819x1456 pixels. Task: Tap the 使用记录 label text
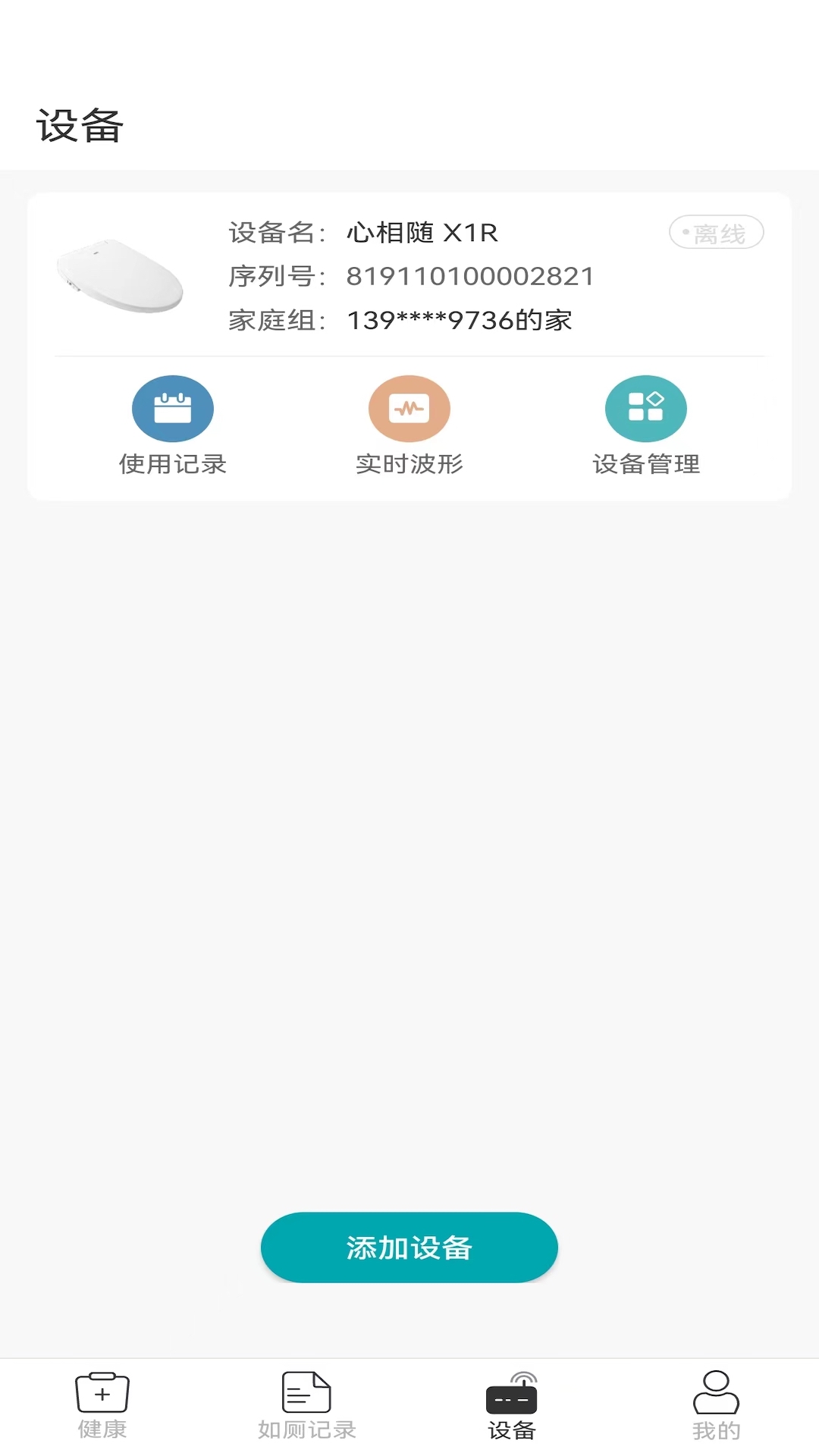[x=172, y=464]
